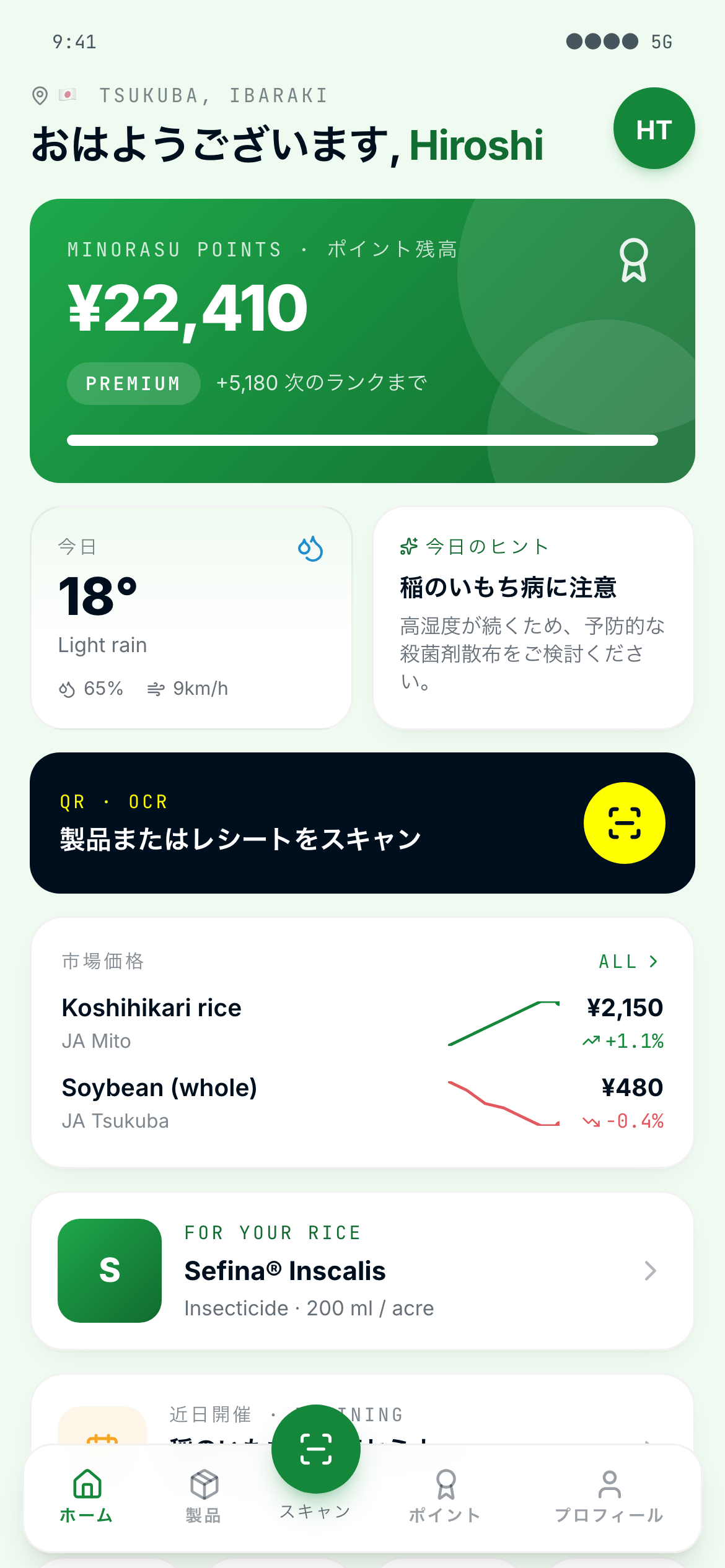Expand market prices with ALL chevron

tap(628, 961)
